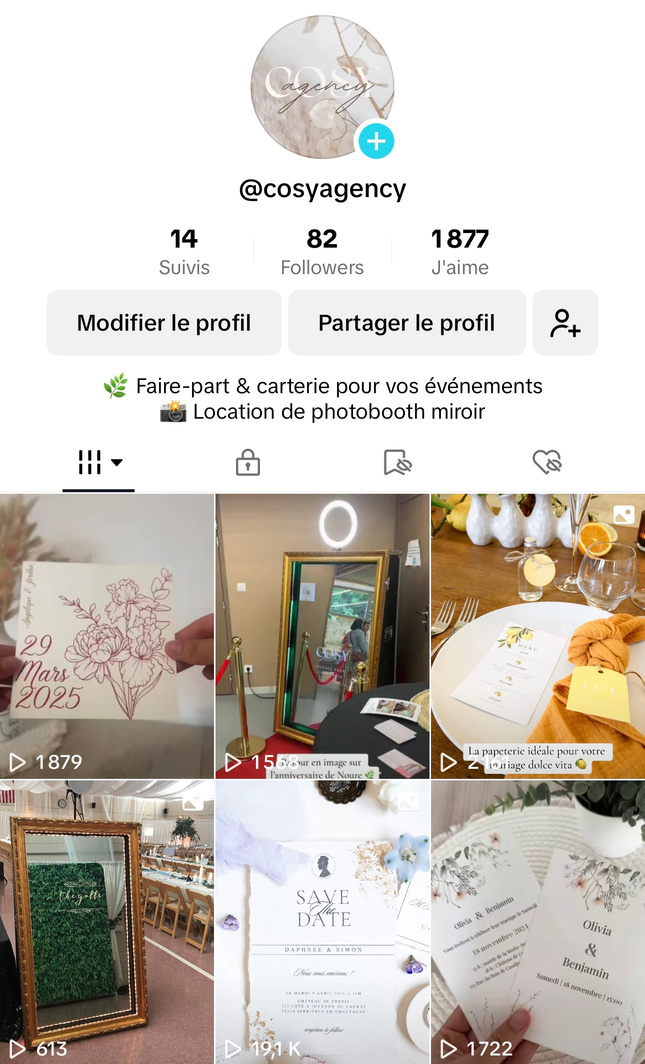Switch to the hidden bookmarks tab

[397, 462]
